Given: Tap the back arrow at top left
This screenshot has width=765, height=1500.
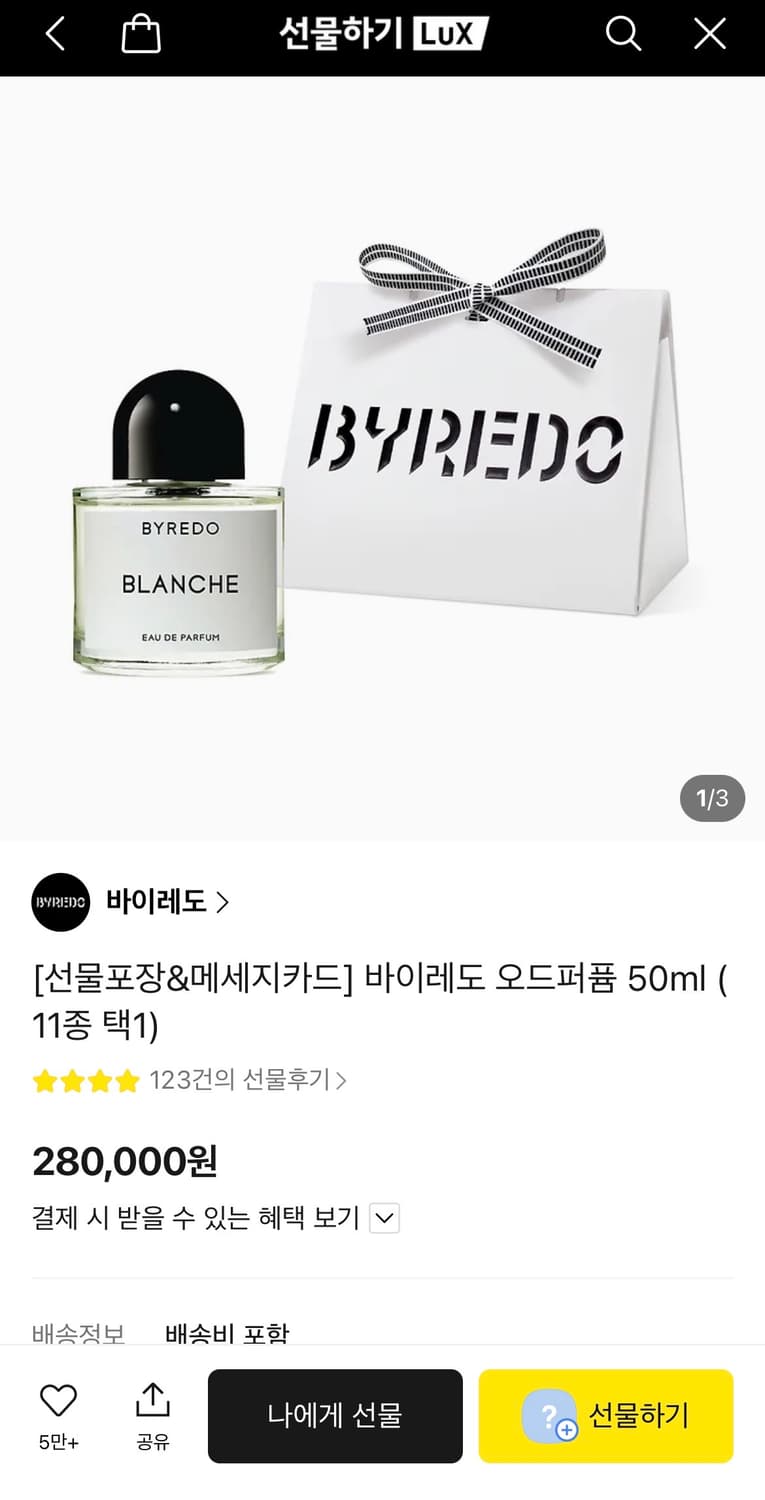Looking at the screenshot, I should tap(54, 34).
